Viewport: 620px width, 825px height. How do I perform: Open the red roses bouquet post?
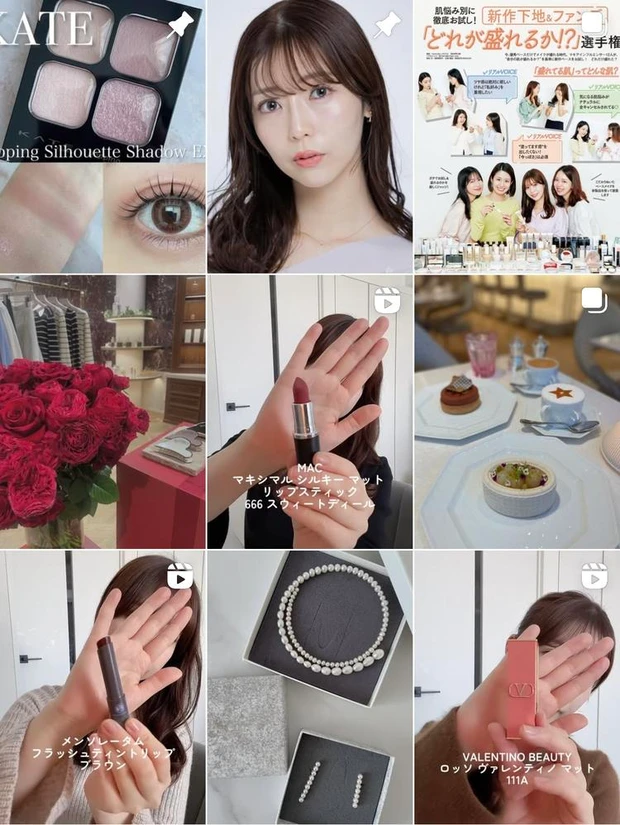[x=102, y=412]
